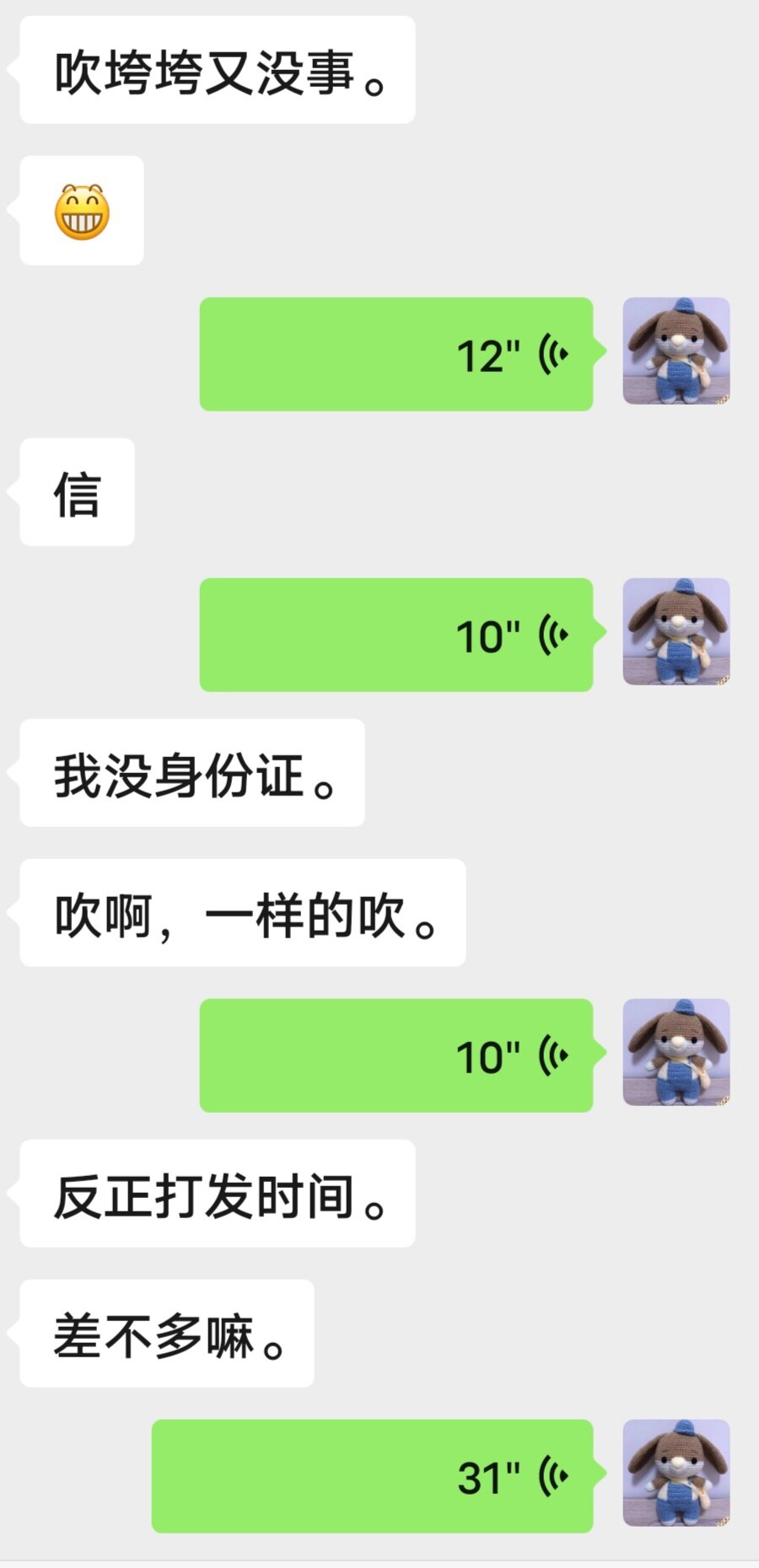Play the 10-second voice message right below "信"

[x=396, y=635]
